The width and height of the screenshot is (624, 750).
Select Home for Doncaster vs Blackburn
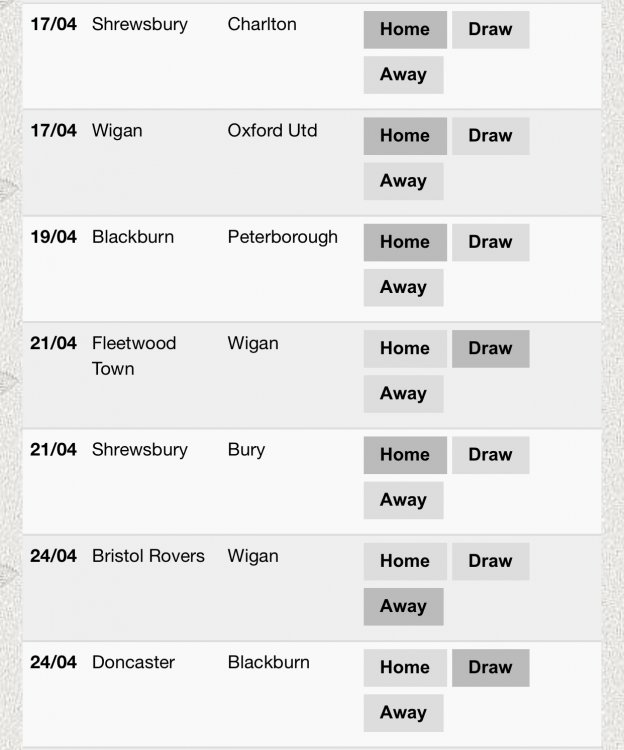pos(404,668)
